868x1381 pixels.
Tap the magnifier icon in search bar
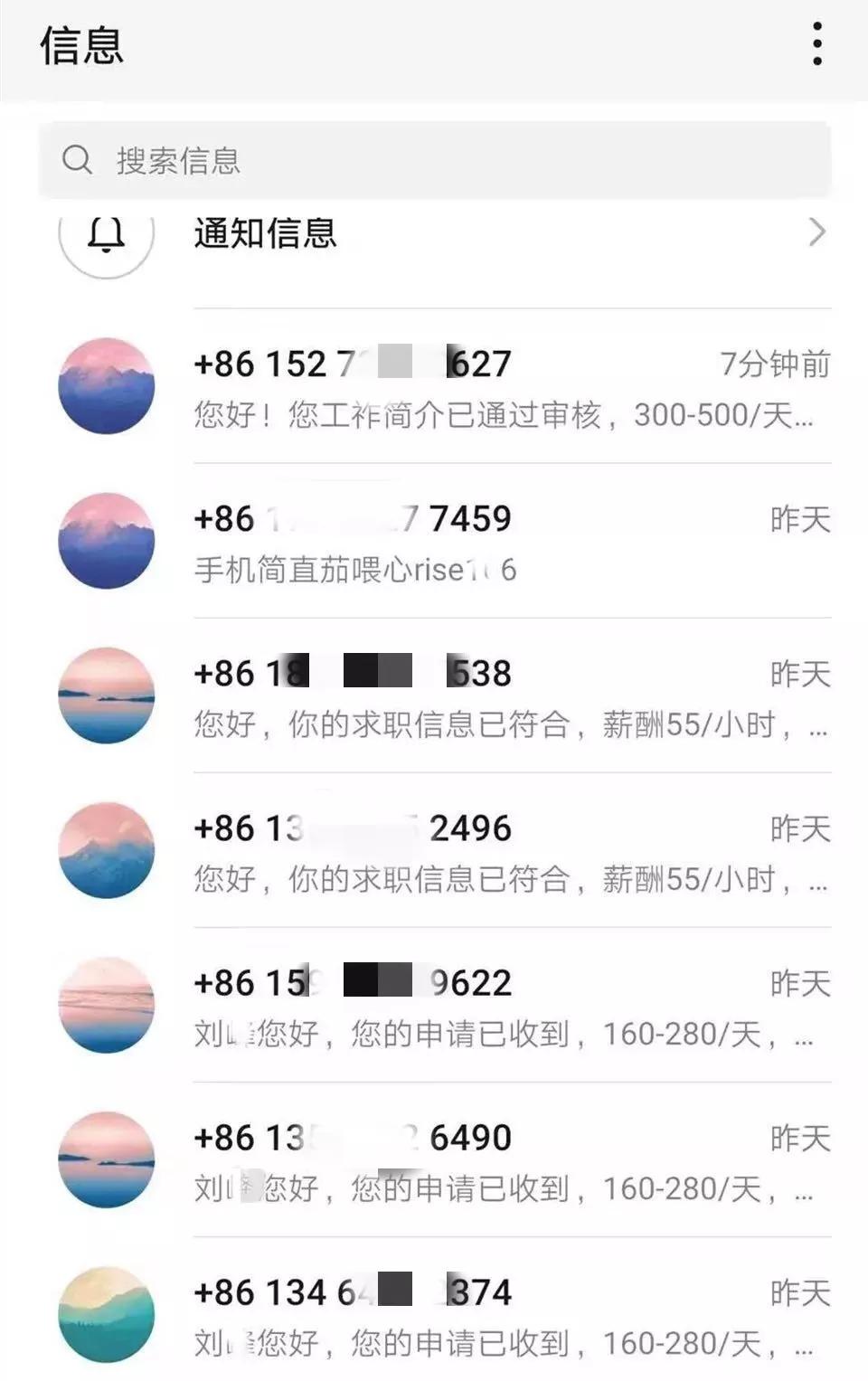tap(78, 160)
